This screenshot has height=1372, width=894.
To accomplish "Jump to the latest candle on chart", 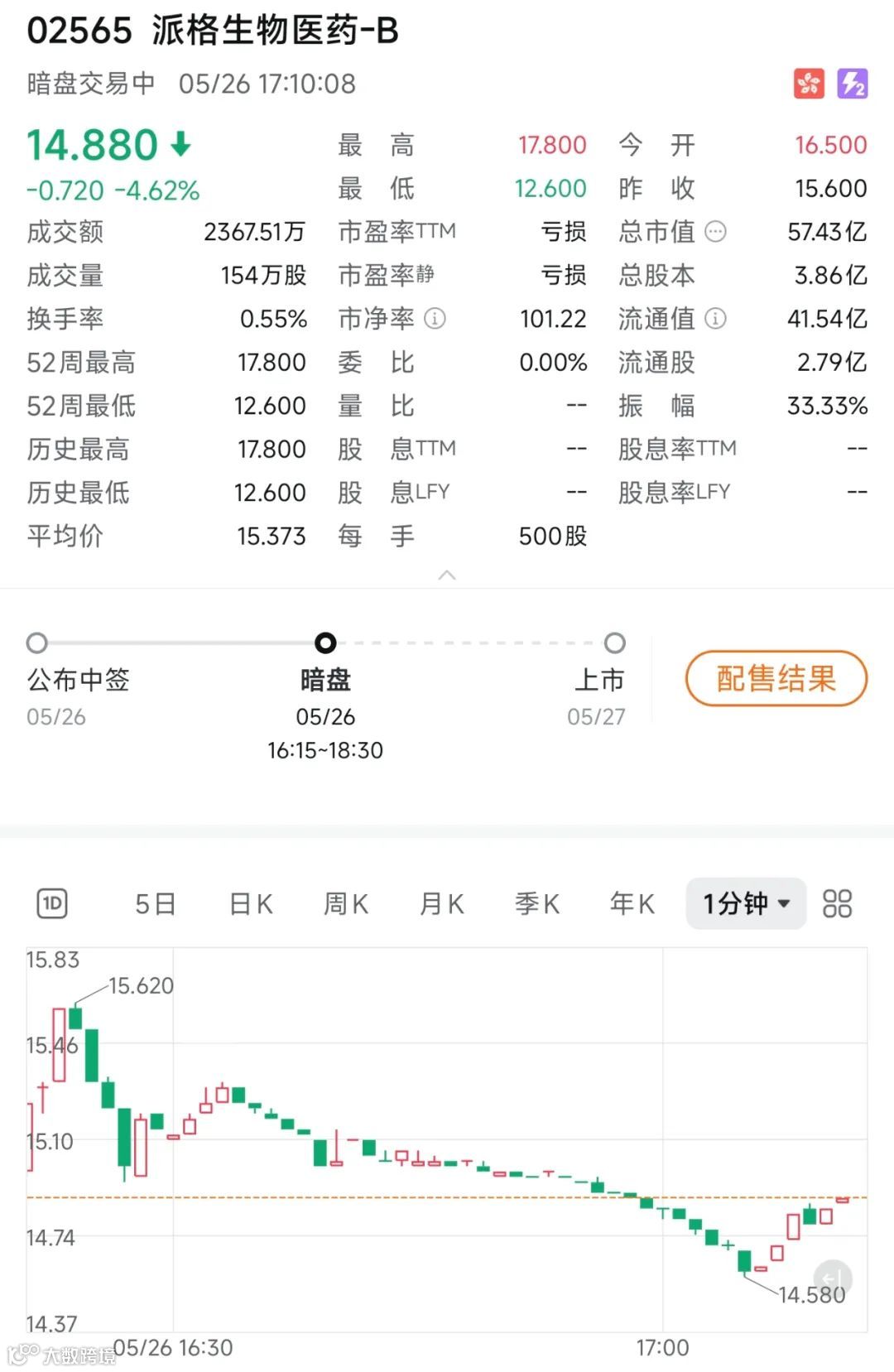I will point(833,1278).
